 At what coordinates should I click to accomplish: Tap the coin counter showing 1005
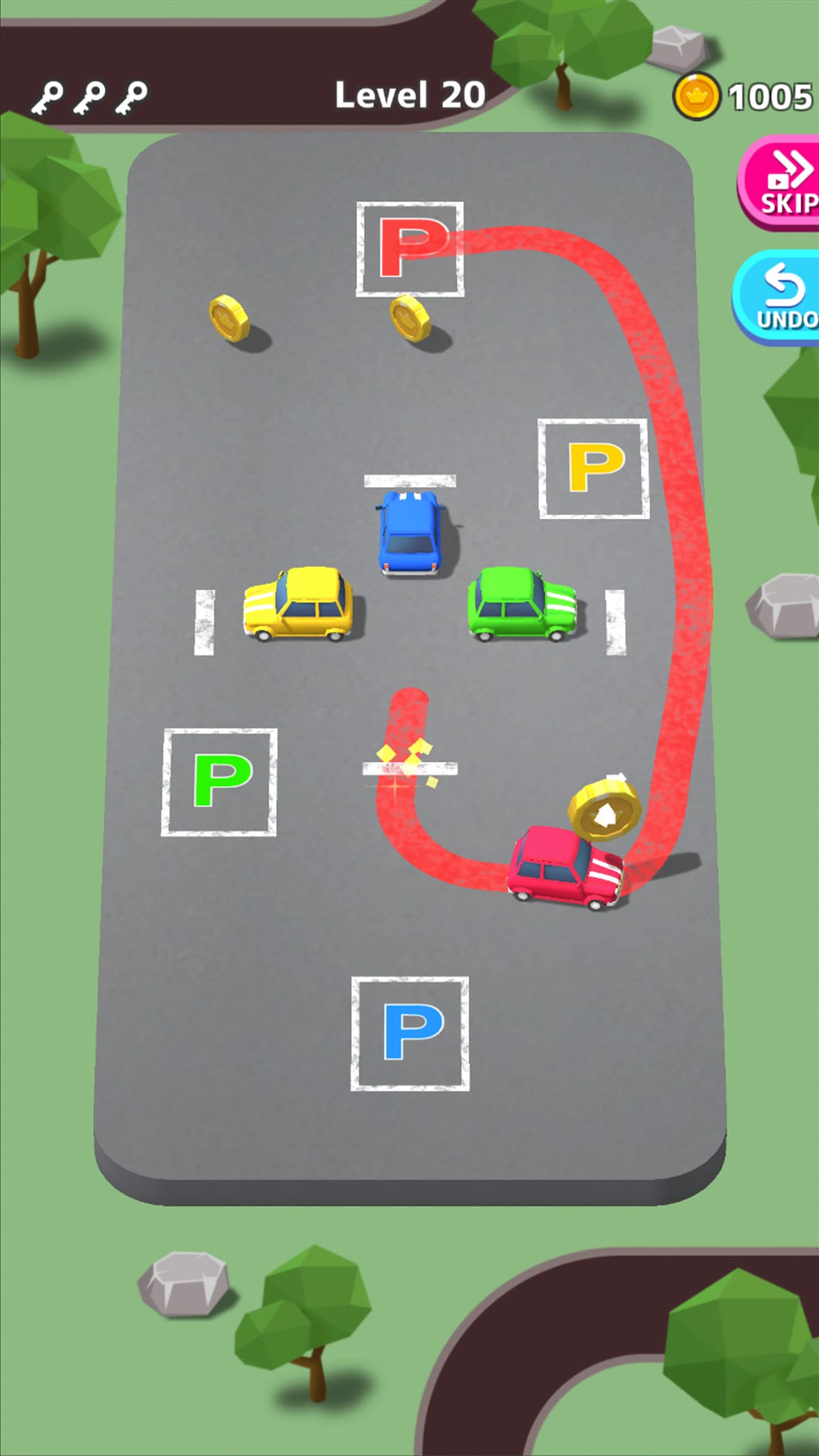pos(768,95)
